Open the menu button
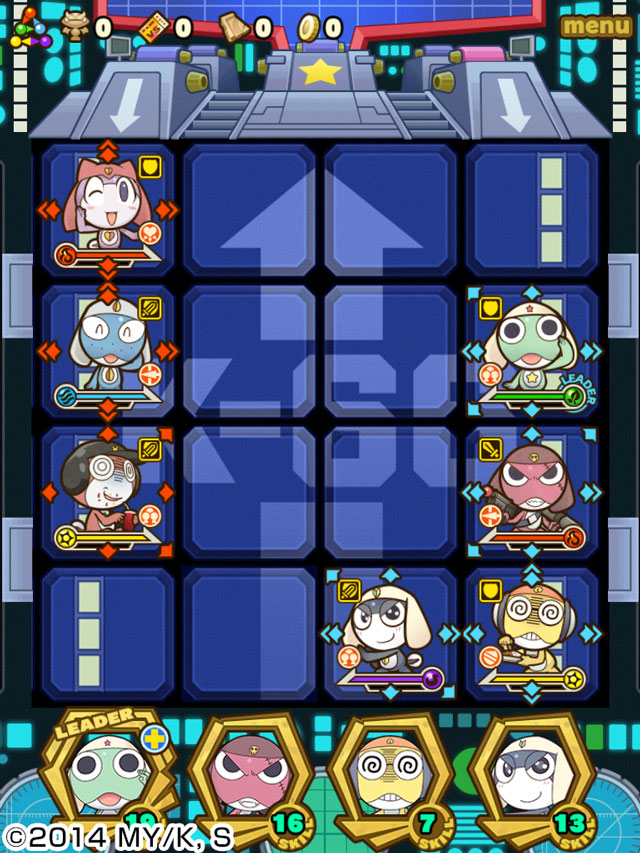The image size is (640, 853). [595, 26]
